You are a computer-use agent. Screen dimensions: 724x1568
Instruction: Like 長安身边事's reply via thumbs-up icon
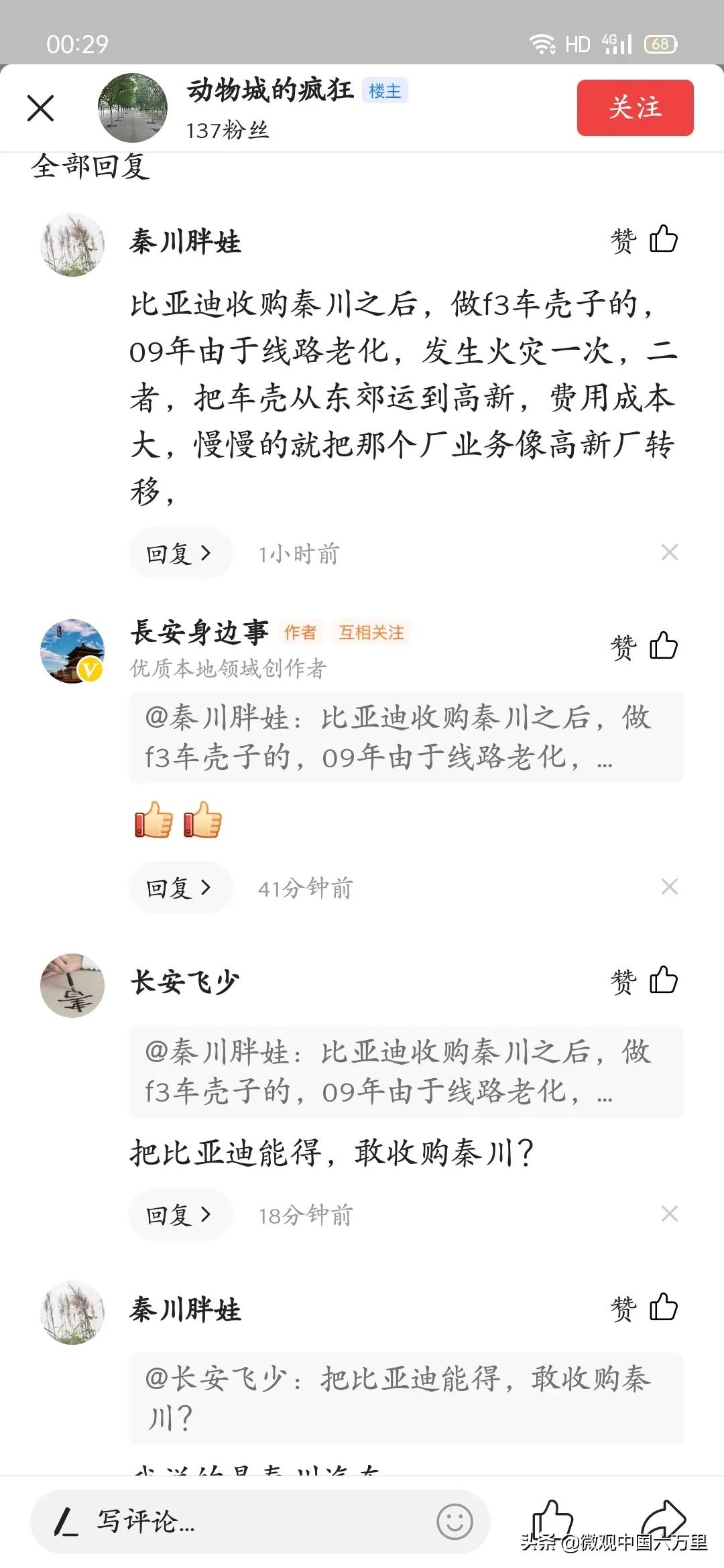click(662, 645)
